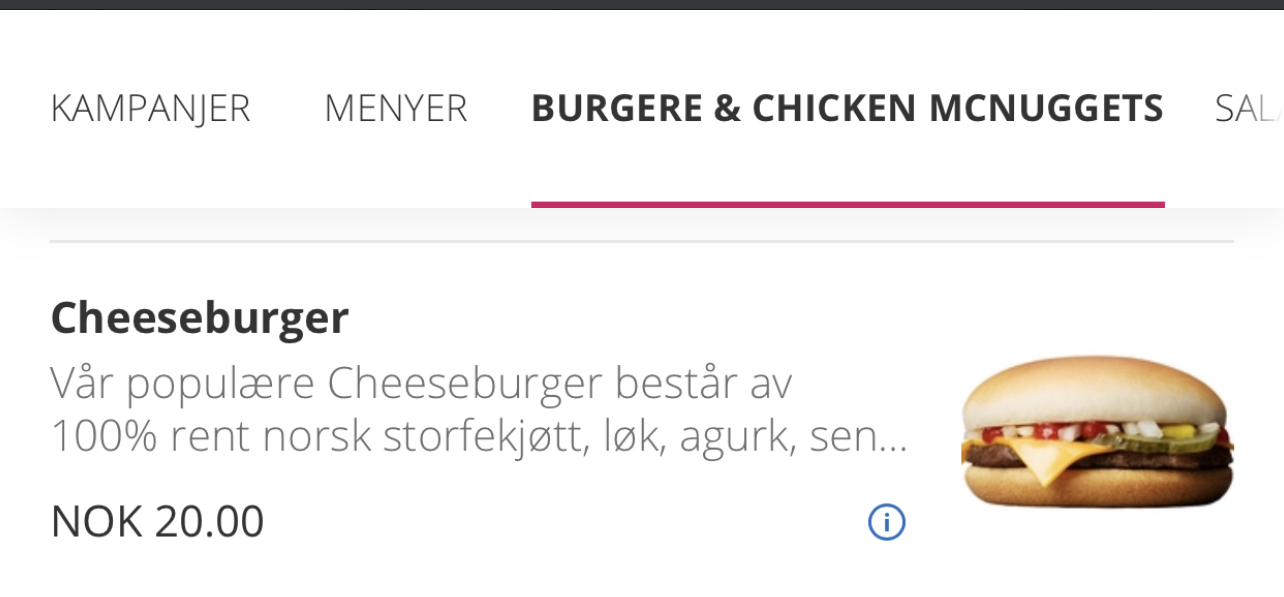Select the Burgere & Chicken McNuggets tab
1284x597 pixels.
[x=847, y=109]
